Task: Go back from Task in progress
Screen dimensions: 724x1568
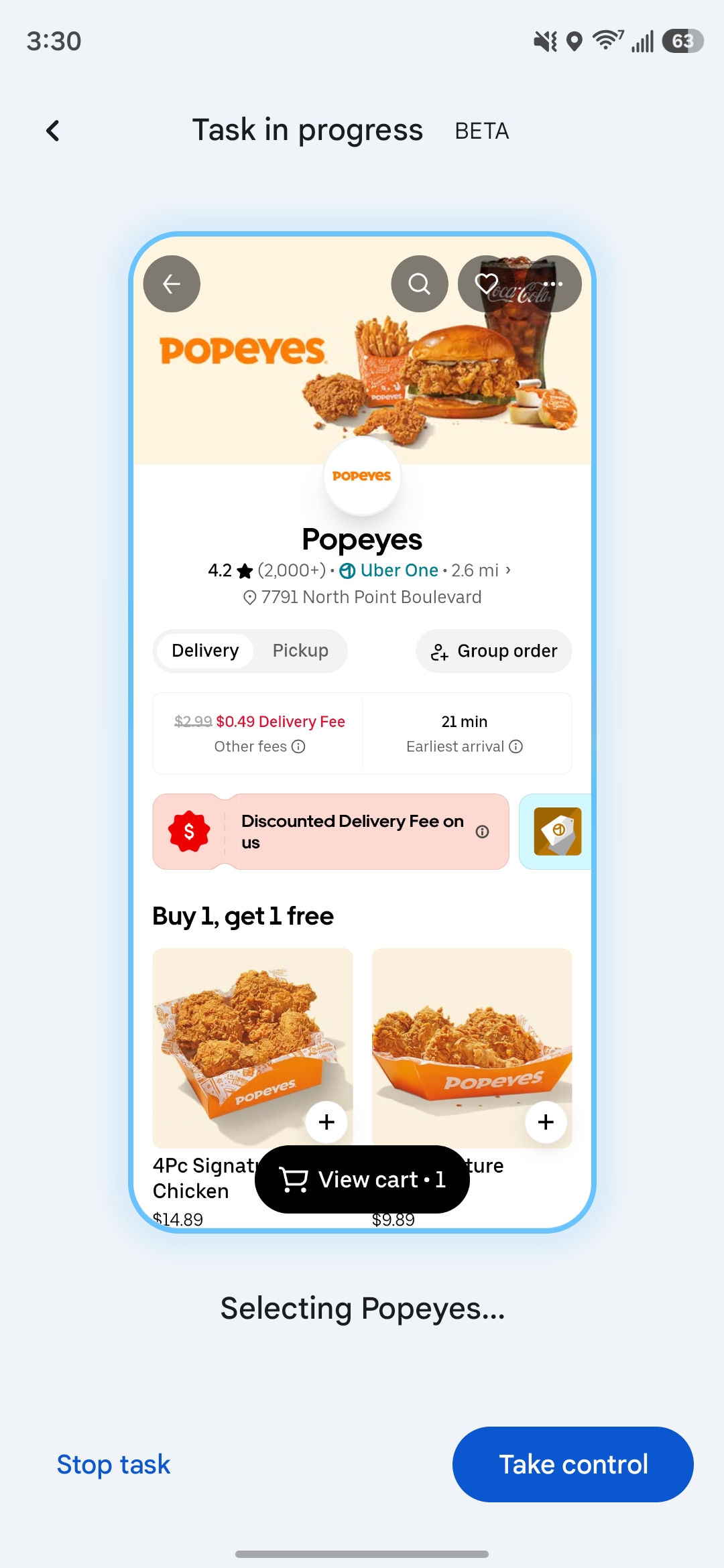Action: [53, 131]
